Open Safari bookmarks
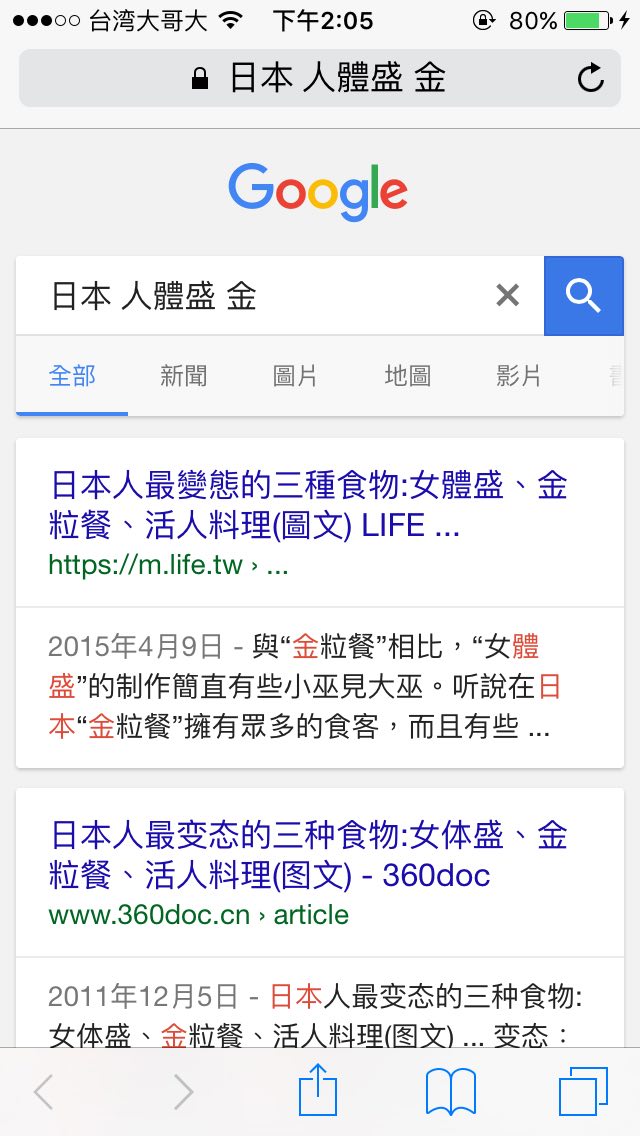 (x=451, y=1091)
